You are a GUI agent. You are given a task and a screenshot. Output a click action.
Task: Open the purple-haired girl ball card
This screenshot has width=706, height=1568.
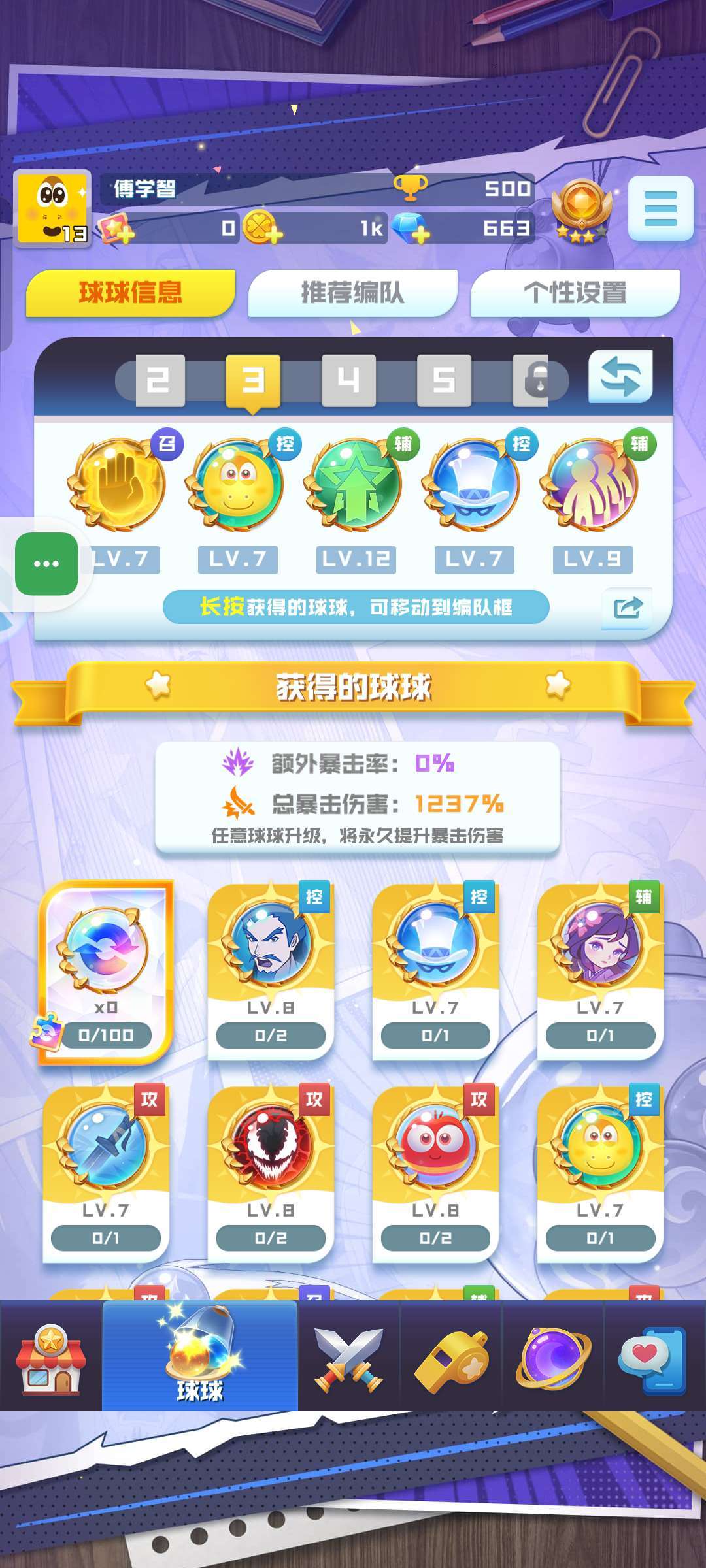[x=600, y=972]
